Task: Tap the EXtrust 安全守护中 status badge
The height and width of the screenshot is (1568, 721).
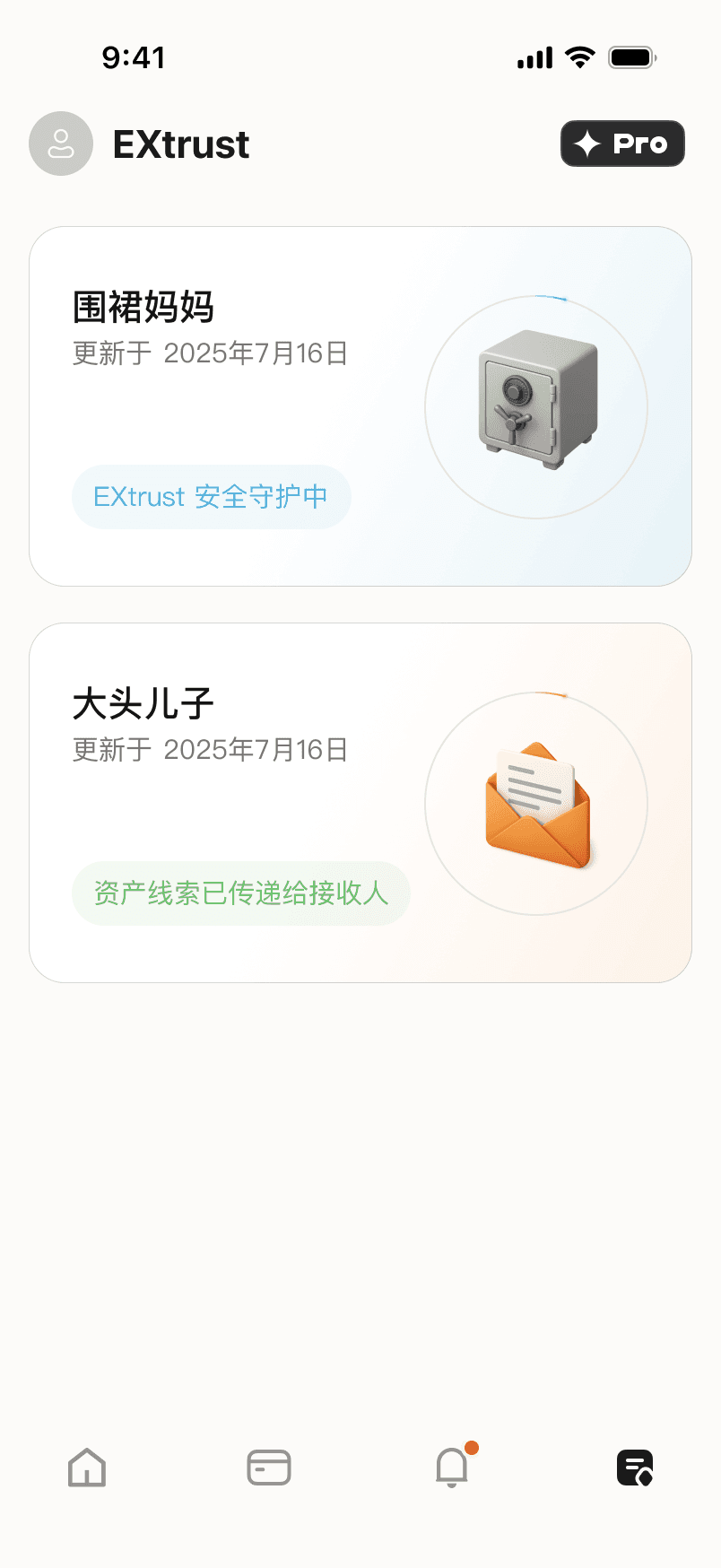Action: [x=211, y=496]
